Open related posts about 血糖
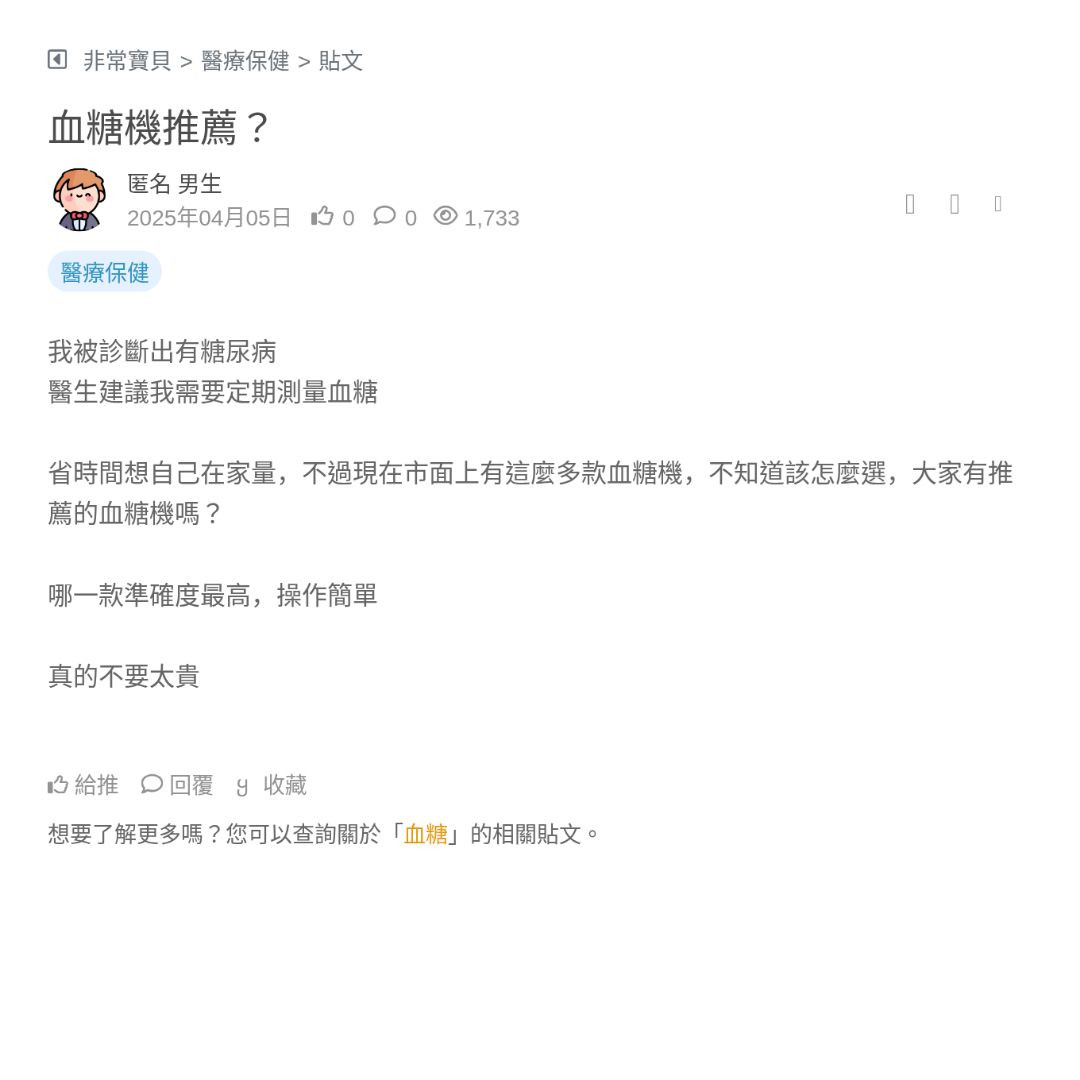This screenshot has width=1080, height=1080. click(x=425, y=833)
